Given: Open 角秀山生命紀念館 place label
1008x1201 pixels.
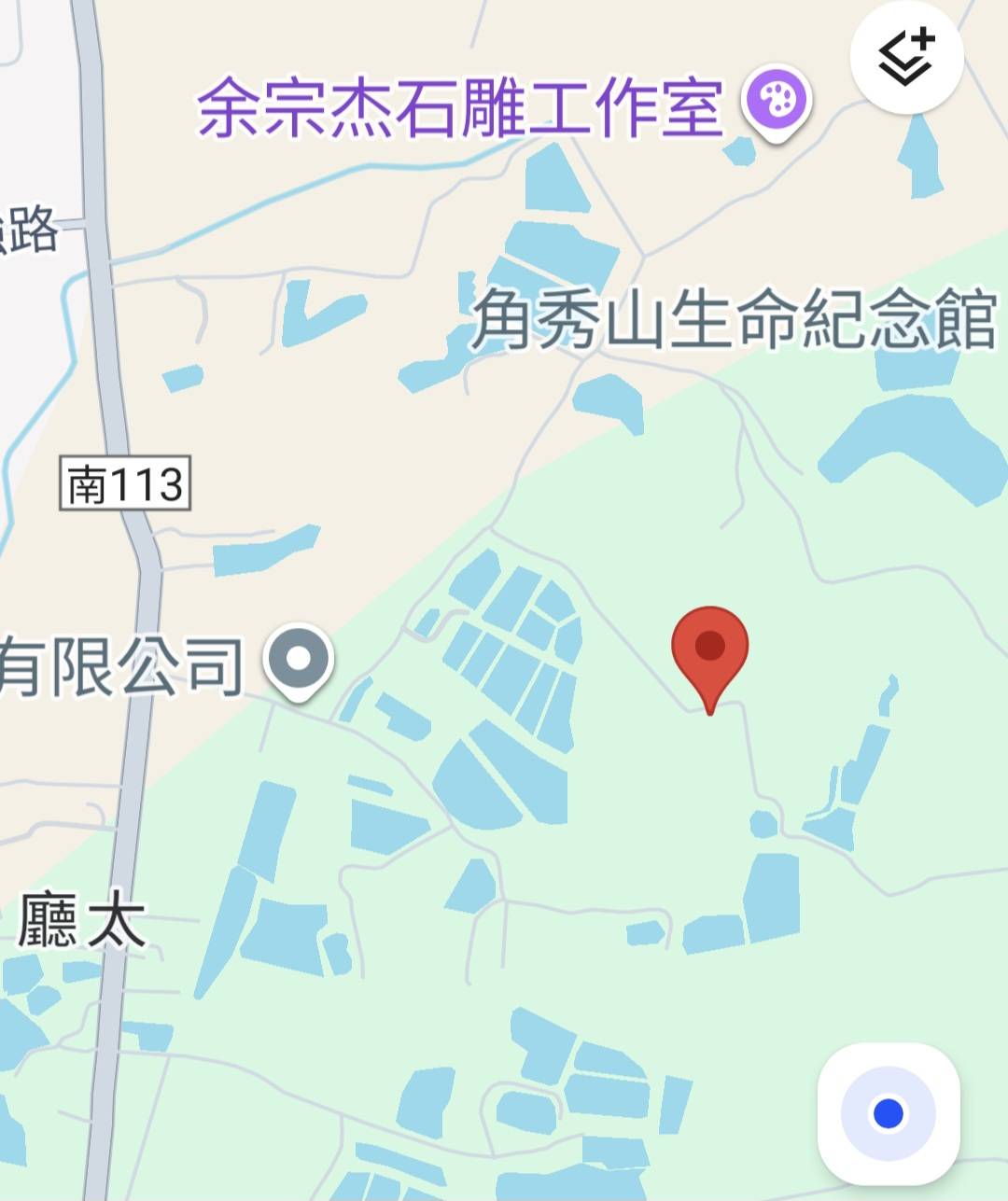Looking at the screenshot, I should [733, 320].
